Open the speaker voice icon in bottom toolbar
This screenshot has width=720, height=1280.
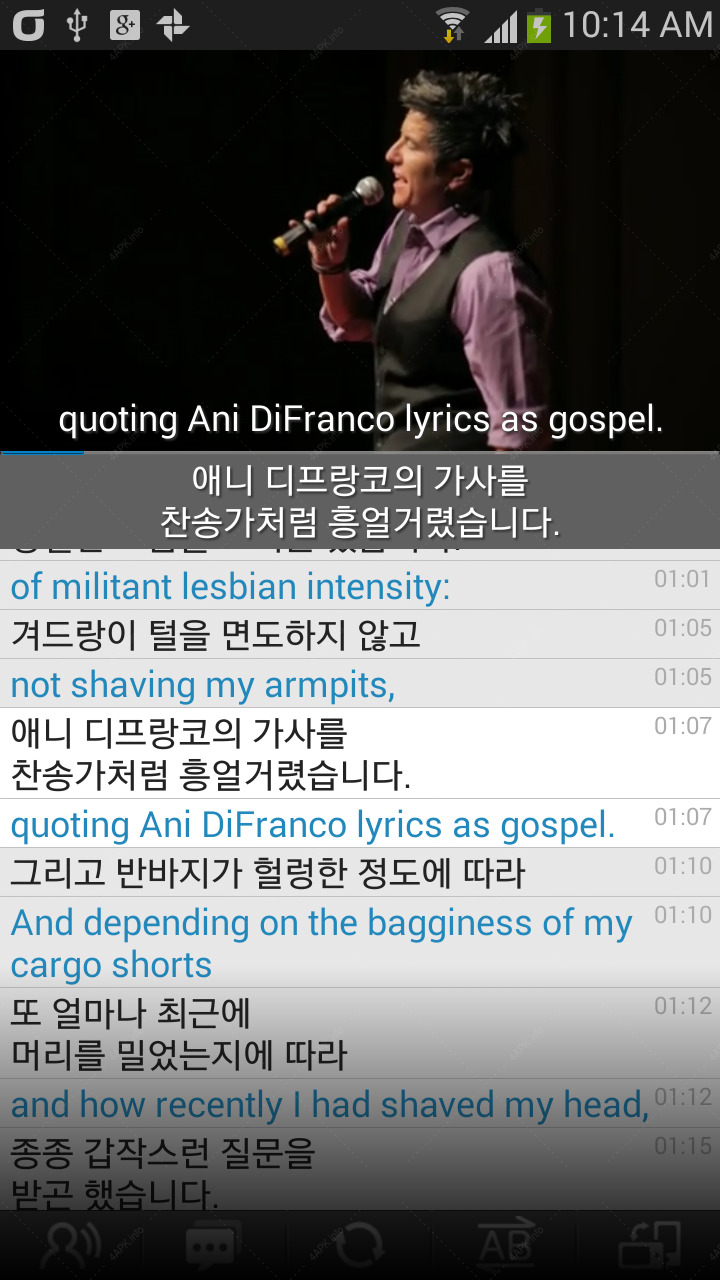[x=71, y=1246]
